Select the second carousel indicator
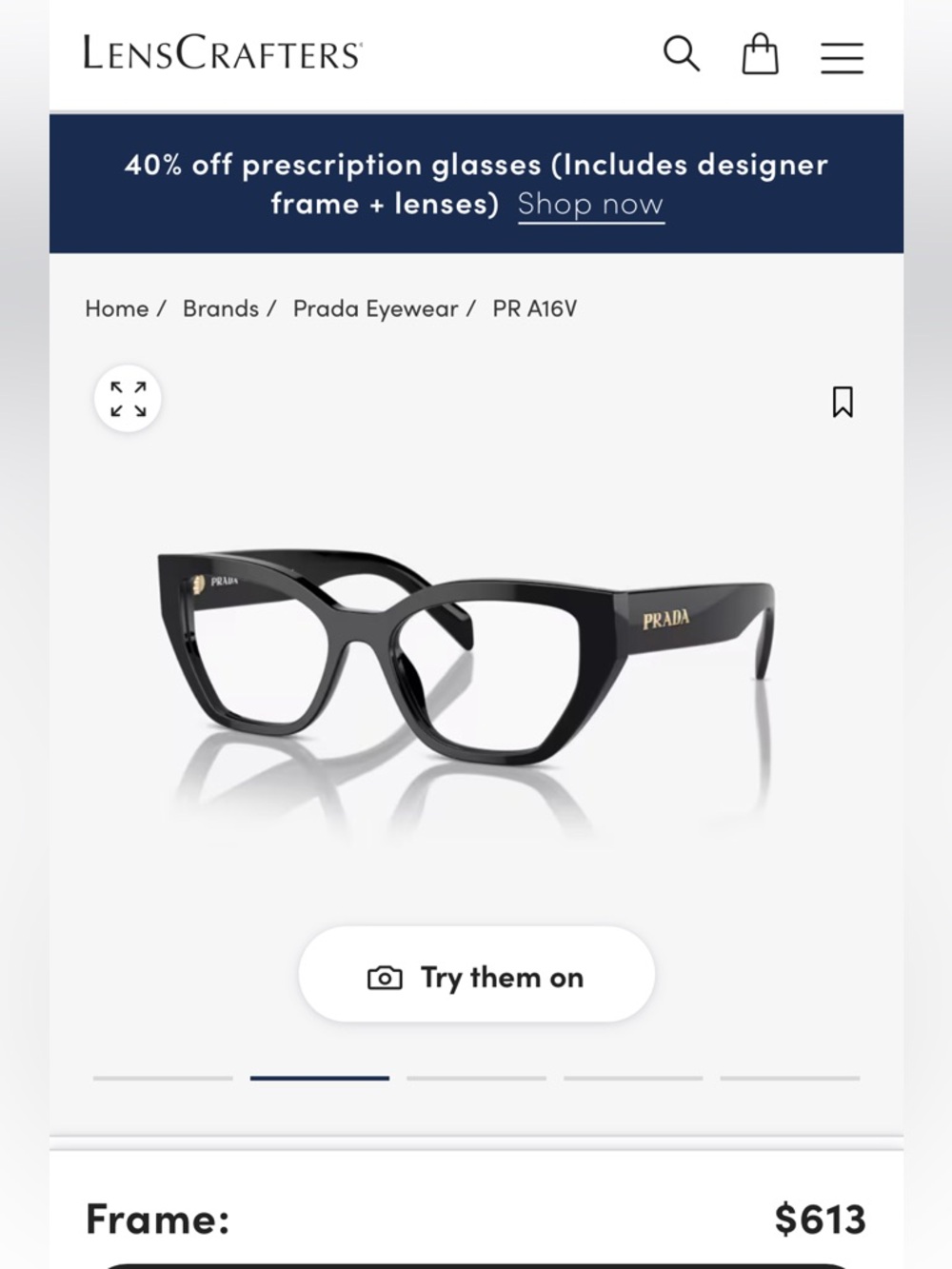This screenshot has height=1269, width=952. click(320, 1078)
